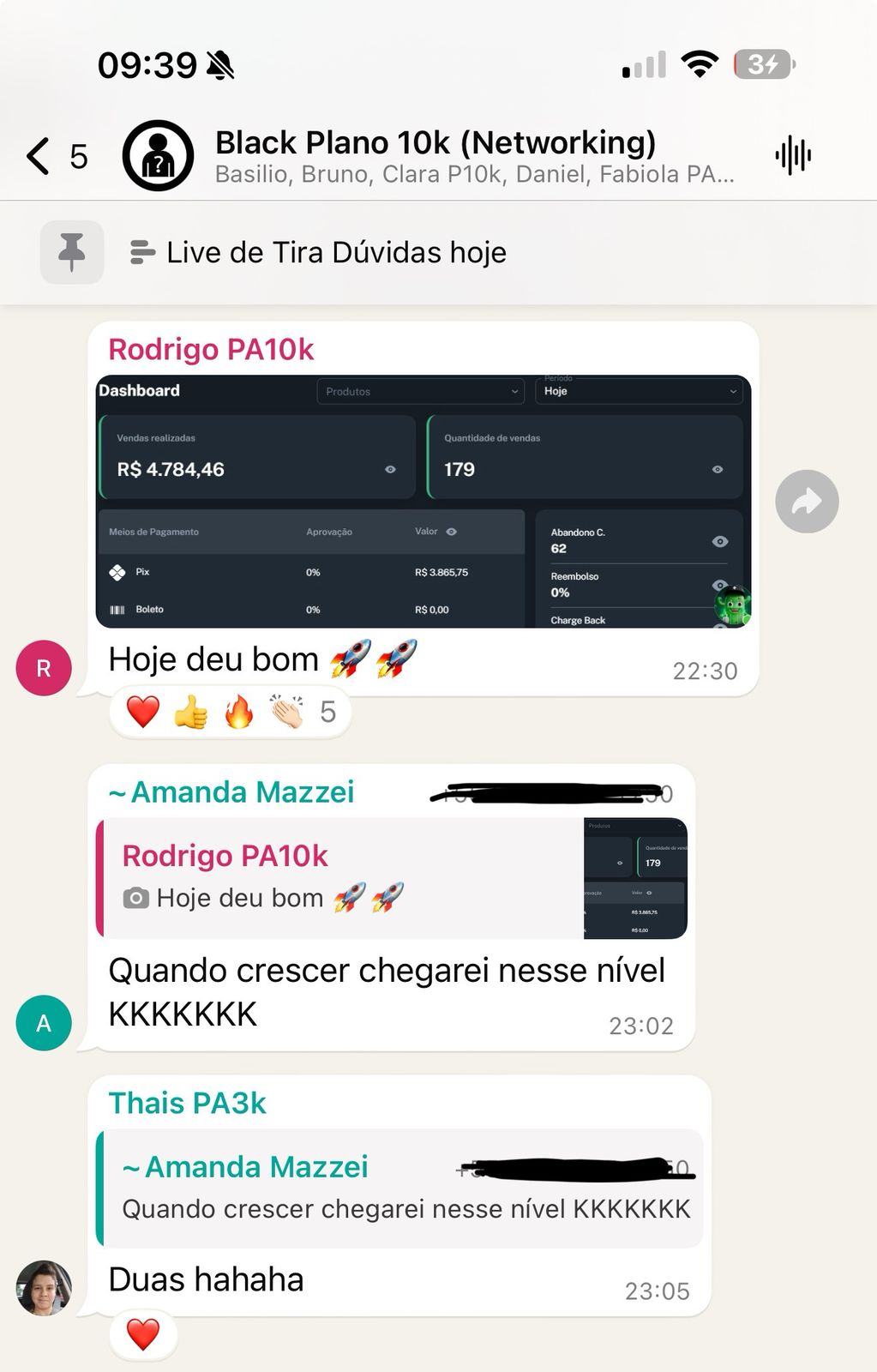Open the pinned Live de Tira Dúvidas message
Image resolution: width=877 pixels, height=1372 pixels.
point(336,253)
